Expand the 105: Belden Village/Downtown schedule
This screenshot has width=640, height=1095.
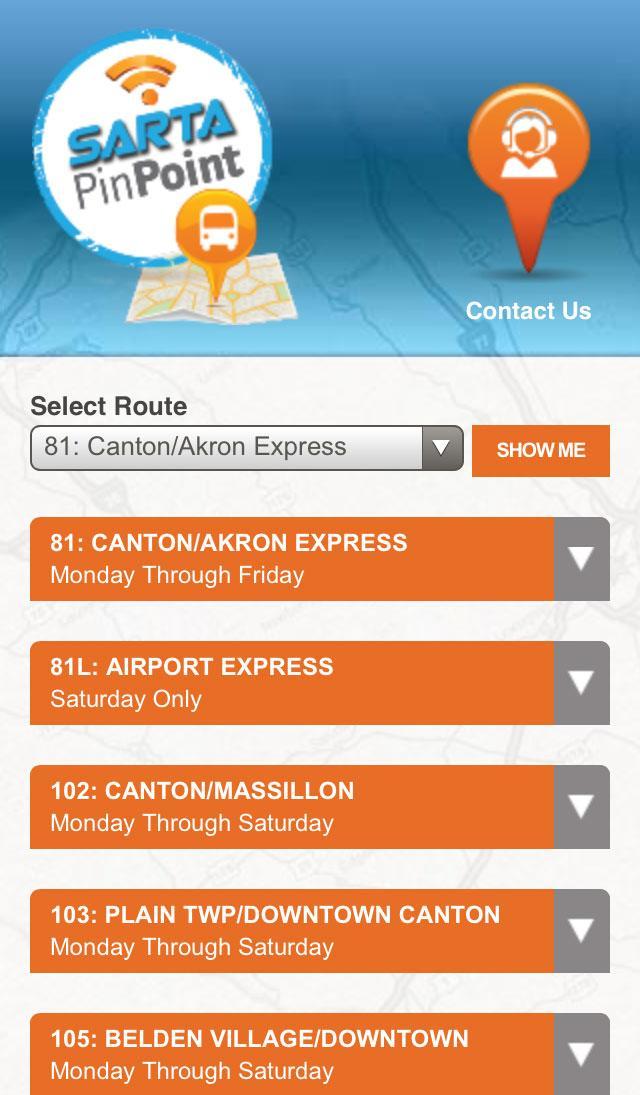(x=581, y=1053)
